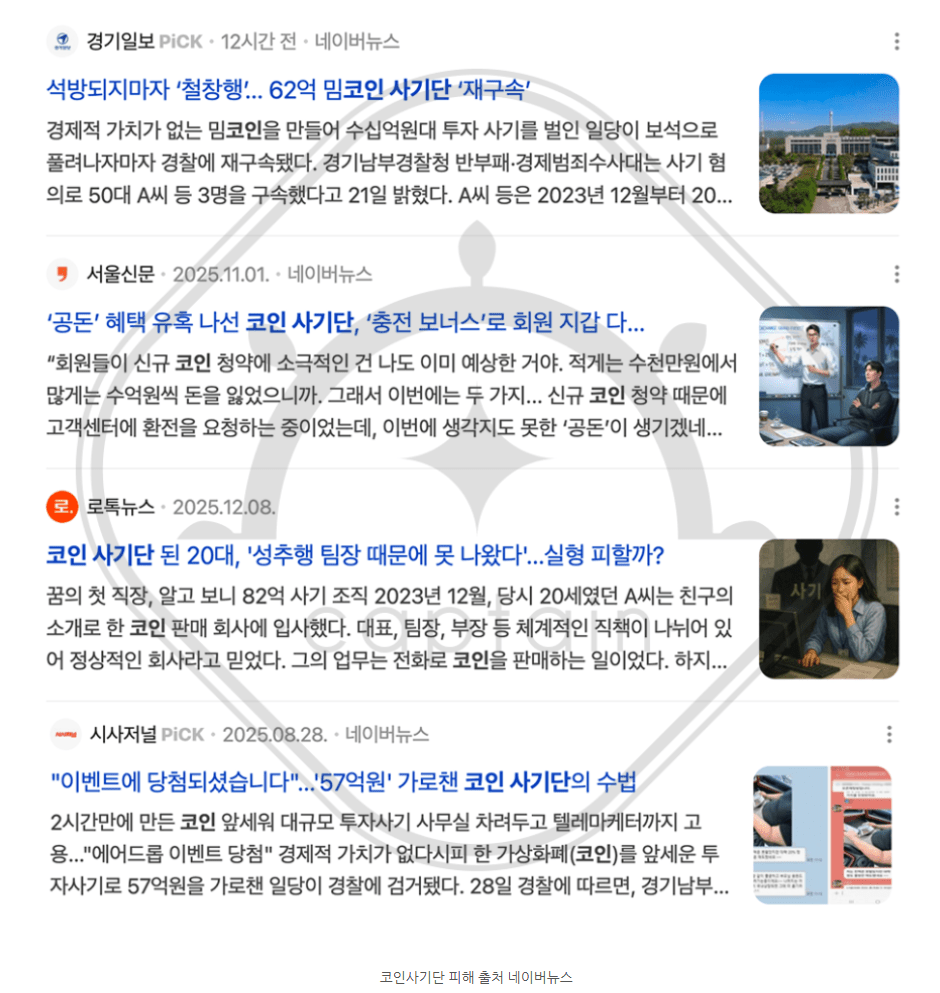
Task: Open overflow menu for 로톡뉴스 article
Action: tap(896, 506)
